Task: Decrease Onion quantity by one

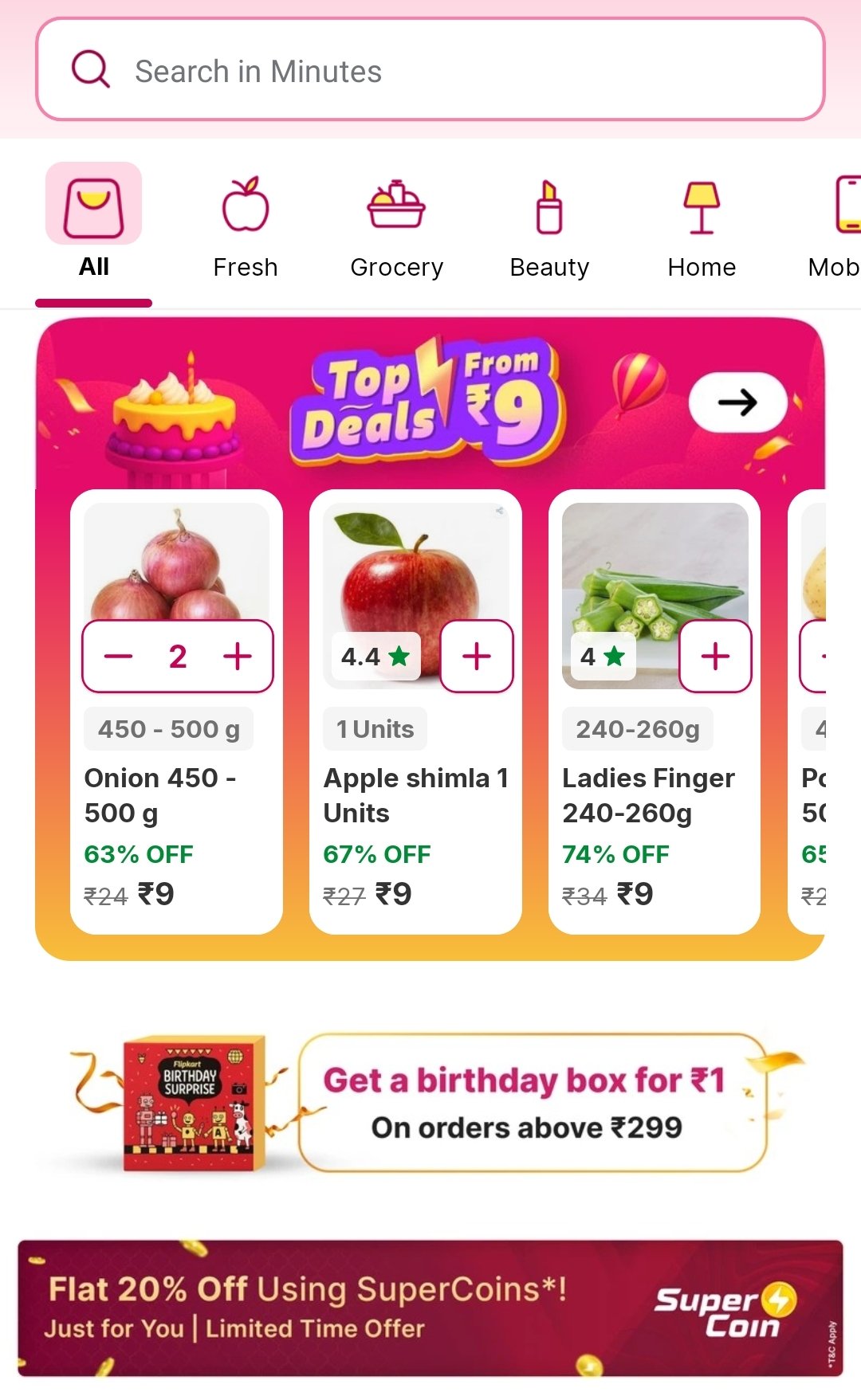Action: pos(118,657)
